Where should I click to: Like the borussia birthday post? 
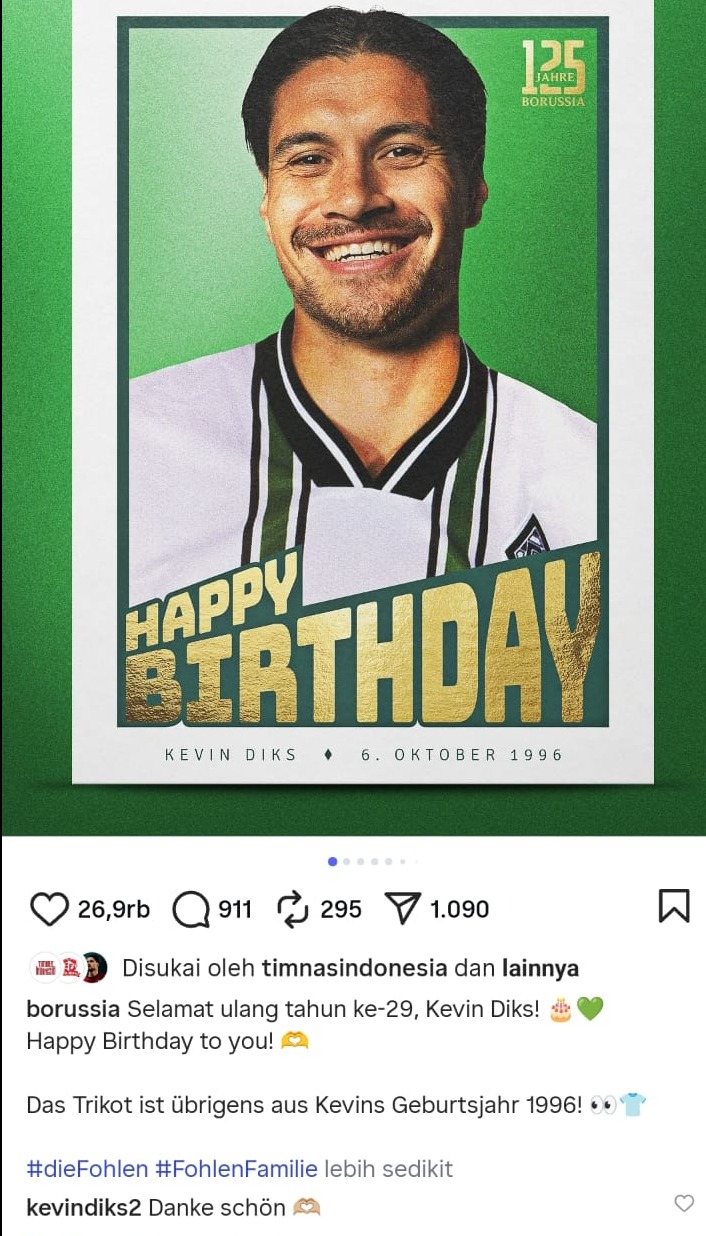[x=48, y=909]
